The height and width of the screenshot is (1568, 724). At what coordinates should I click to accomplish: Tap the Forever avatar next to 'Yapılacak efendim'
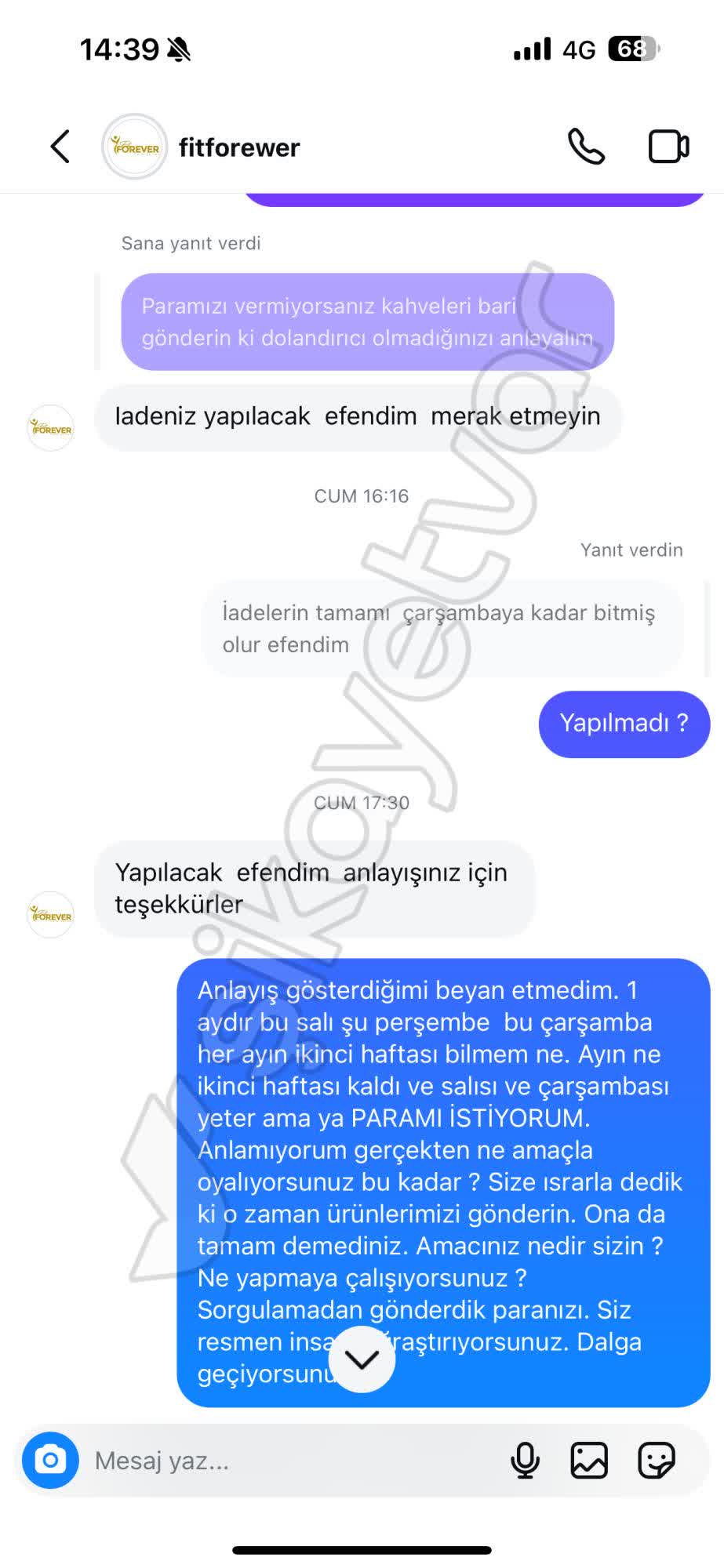click(x=49, y=913)
